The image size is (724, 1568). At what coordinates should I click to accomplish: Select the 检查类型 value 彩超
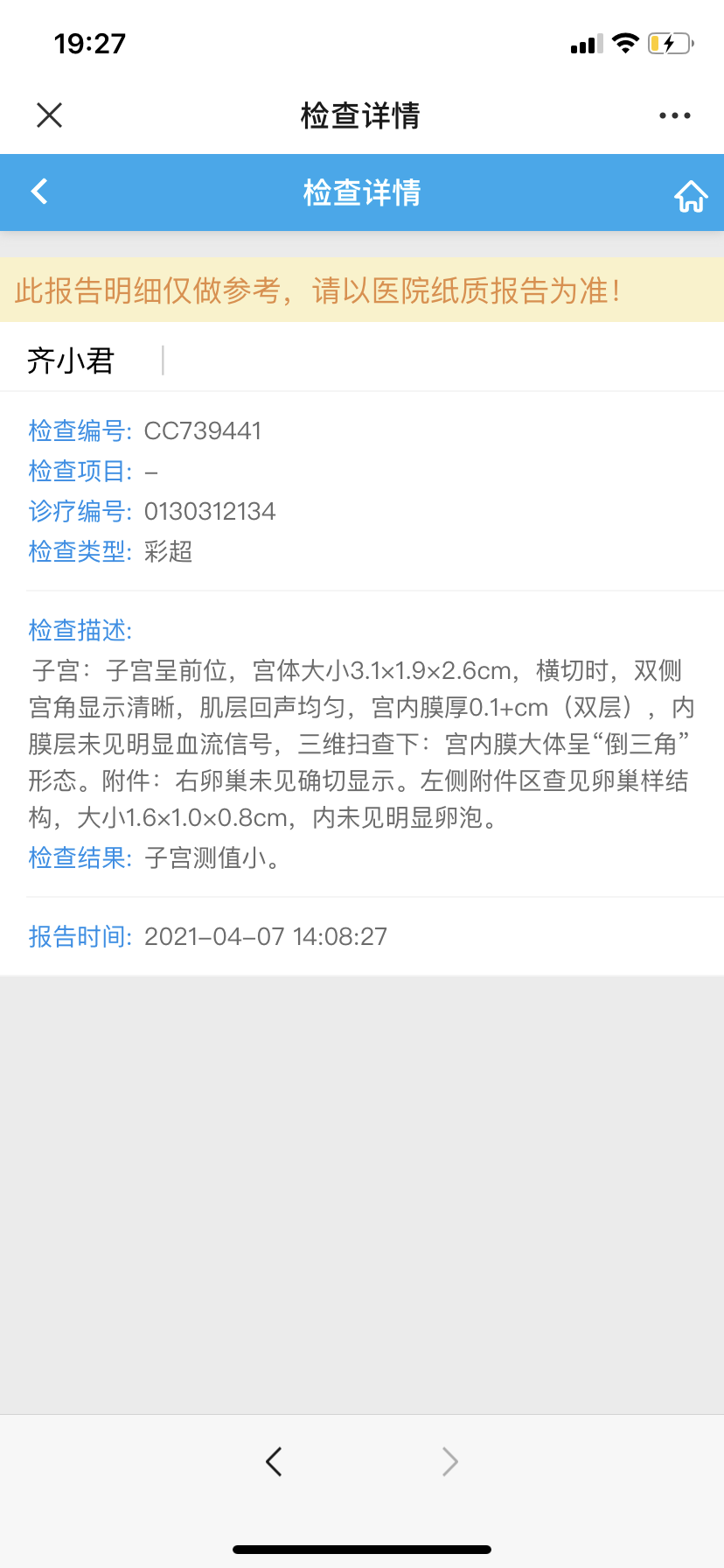click(167, 552)
